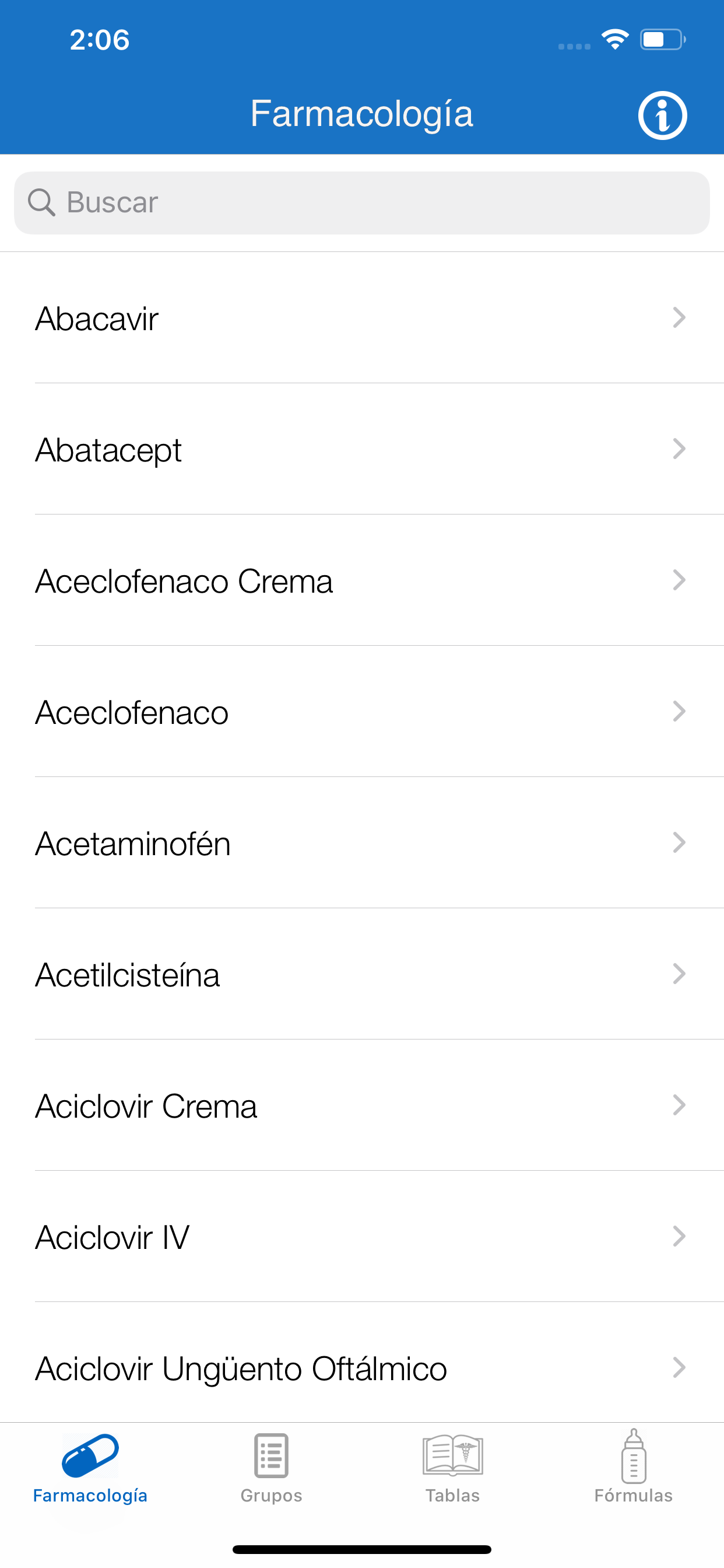Open the Abacavir entry
The width and height of the screenshot is (724, 1568).
(362, 318)
